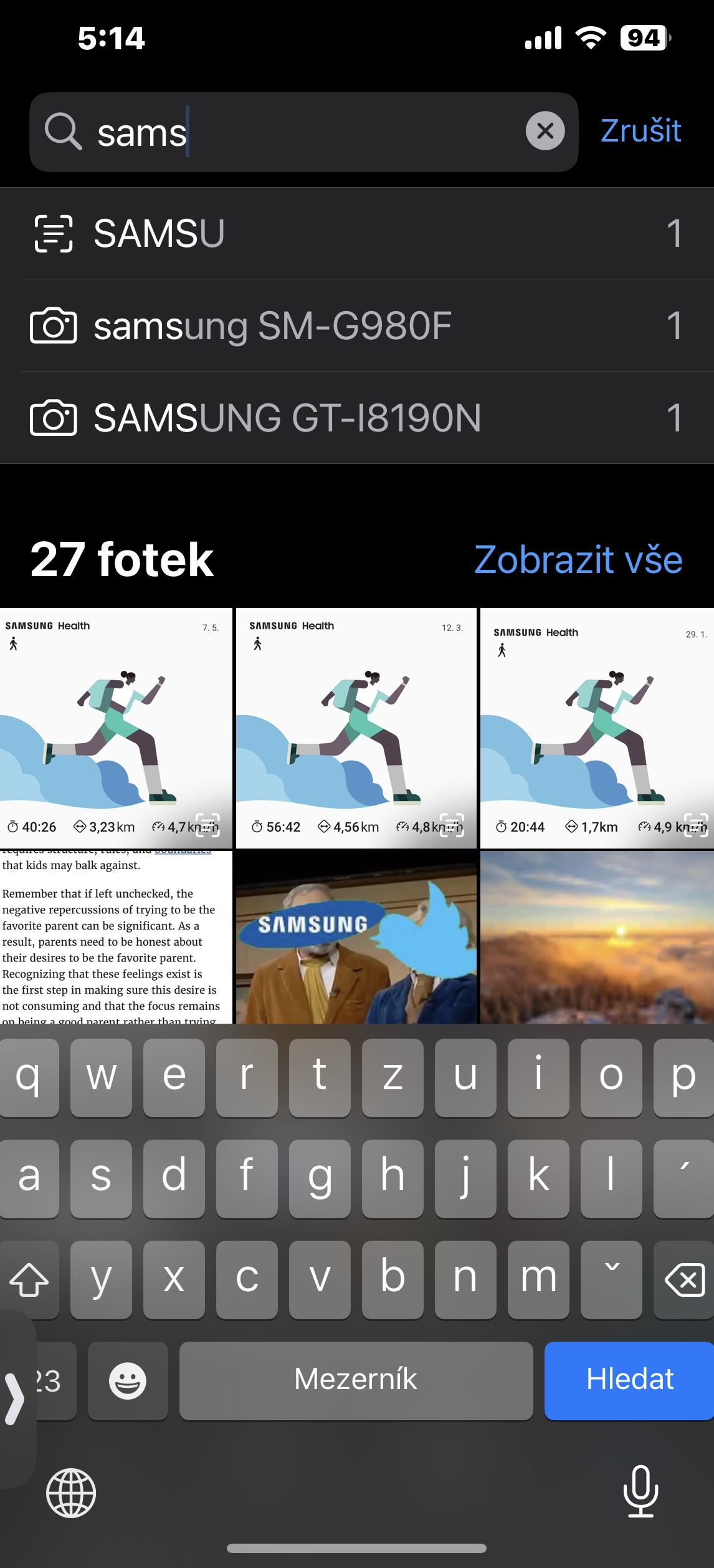Tap the search field containing "sams"

click(299, 132)
